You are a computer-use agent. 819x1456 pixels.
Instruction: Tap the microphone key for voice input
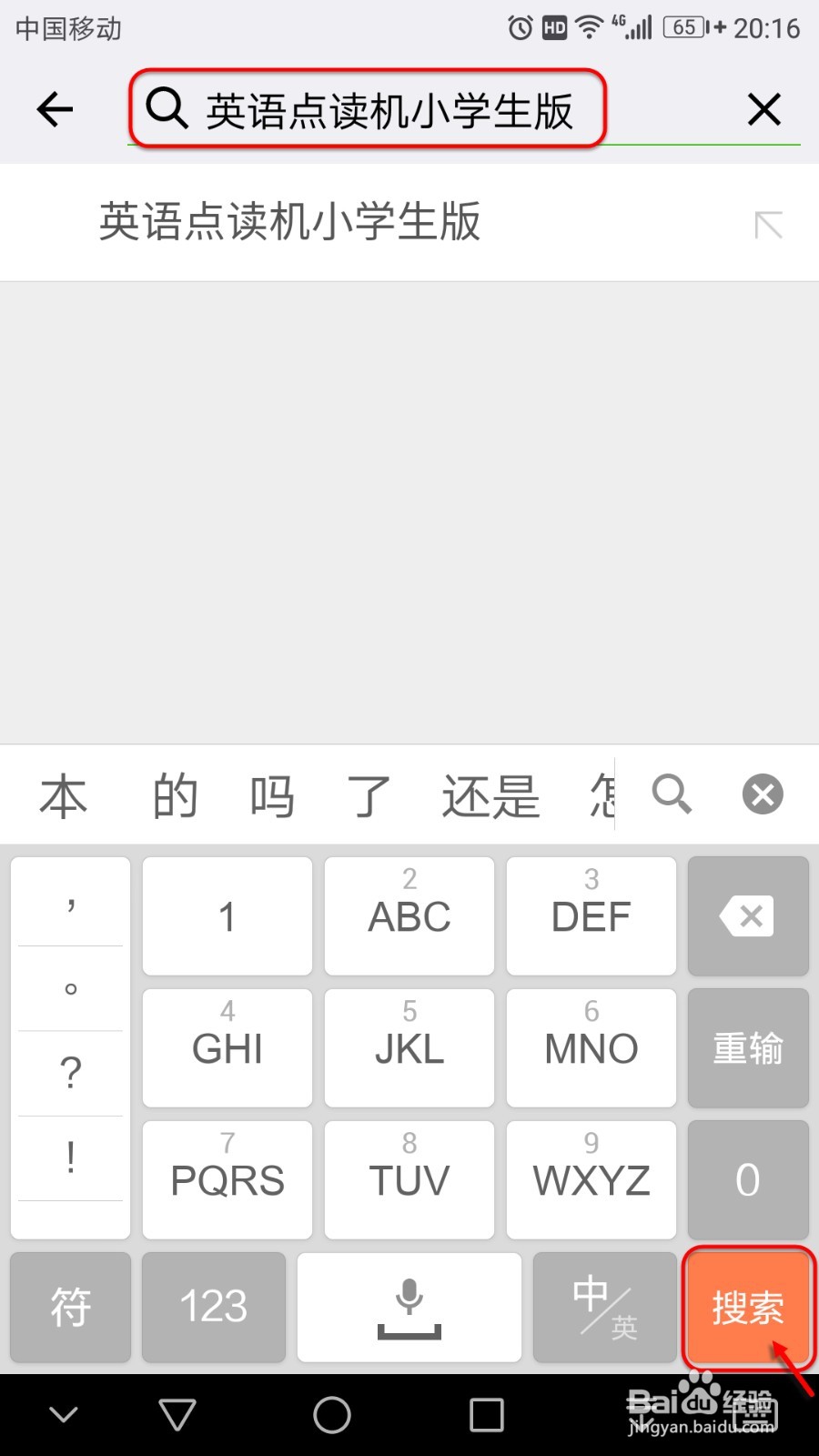pos(409,1308)
